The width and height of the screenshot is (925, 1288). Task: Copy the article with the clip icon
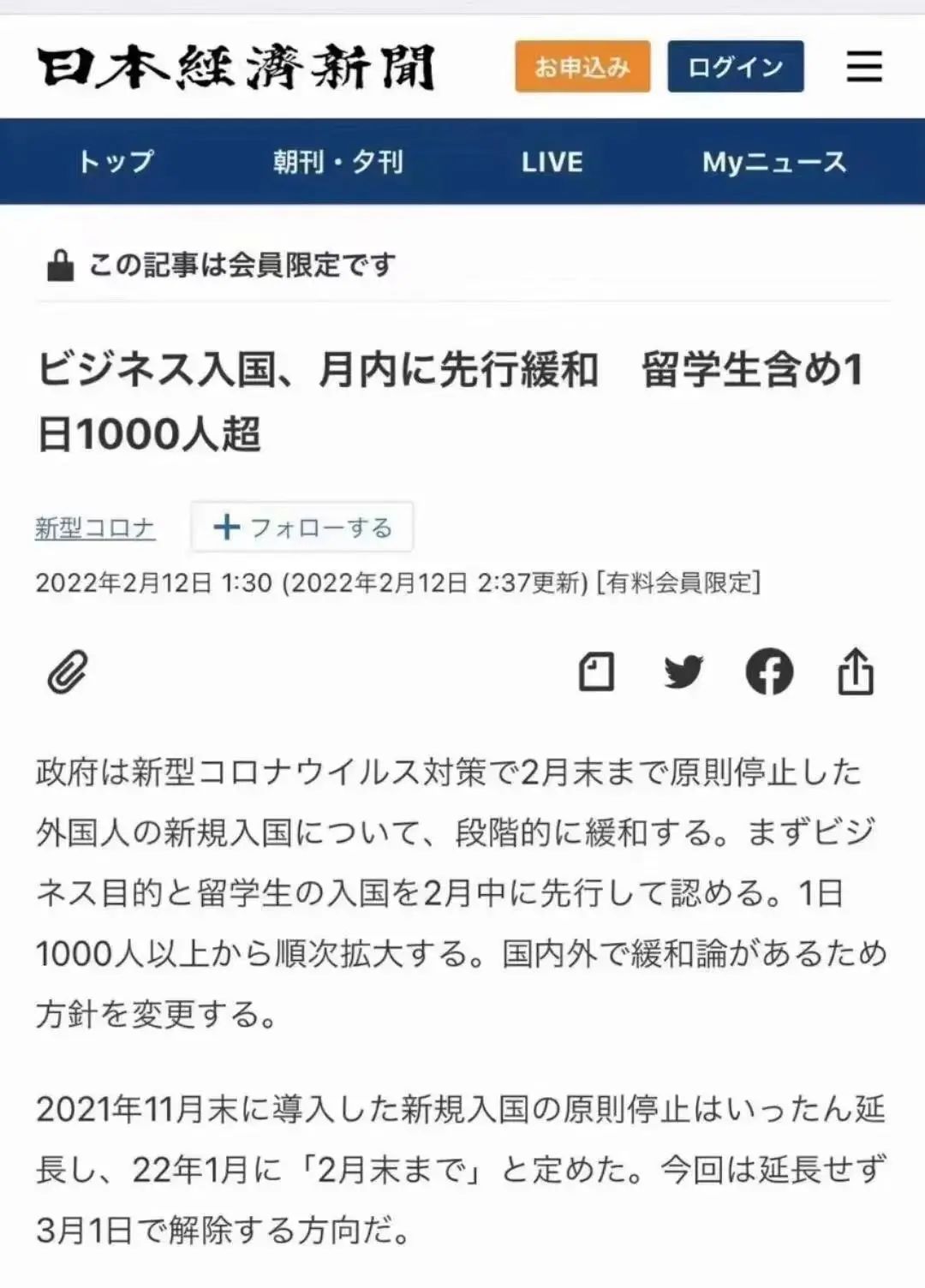click(x=598, y=673)
